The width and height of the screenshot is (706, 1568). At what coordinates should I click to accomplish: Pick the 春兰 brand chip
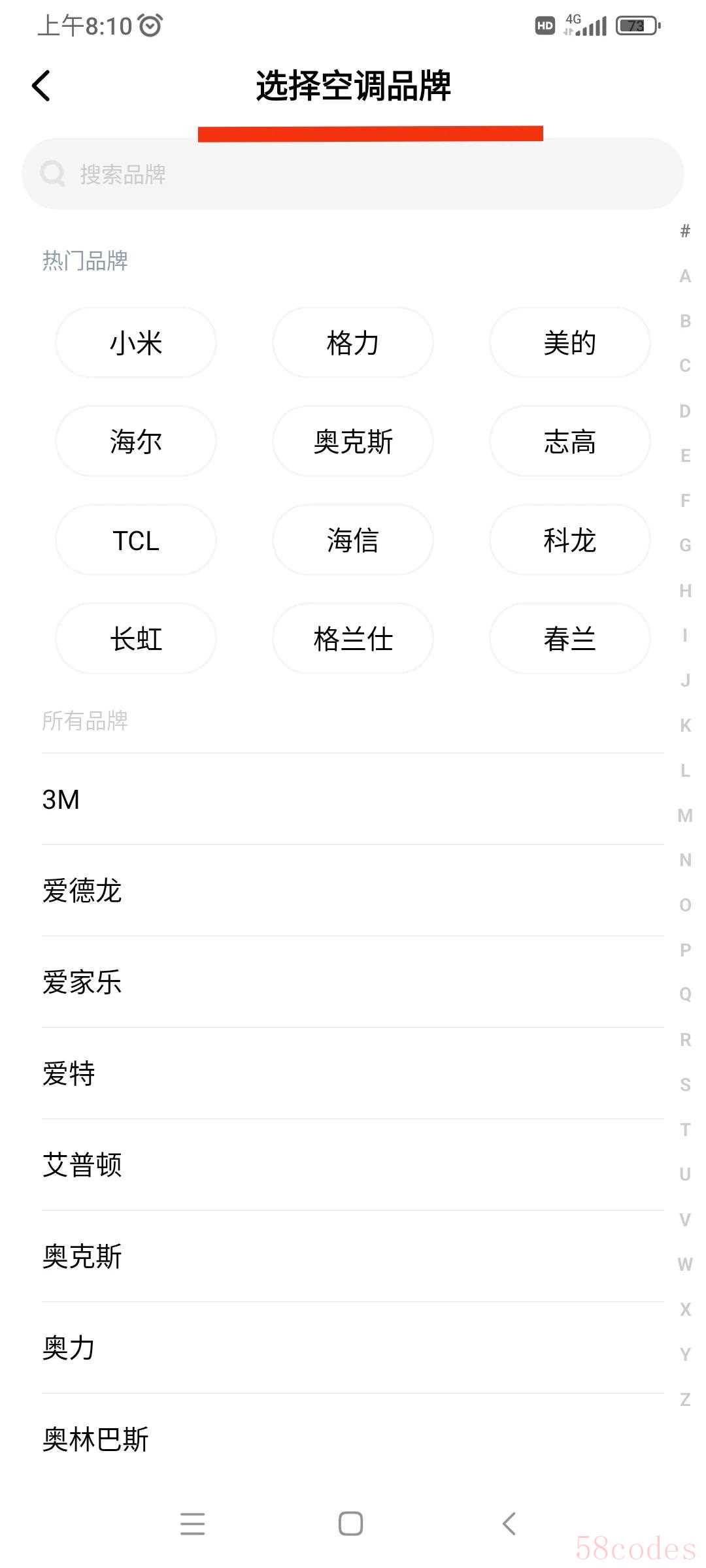point(570,639)
